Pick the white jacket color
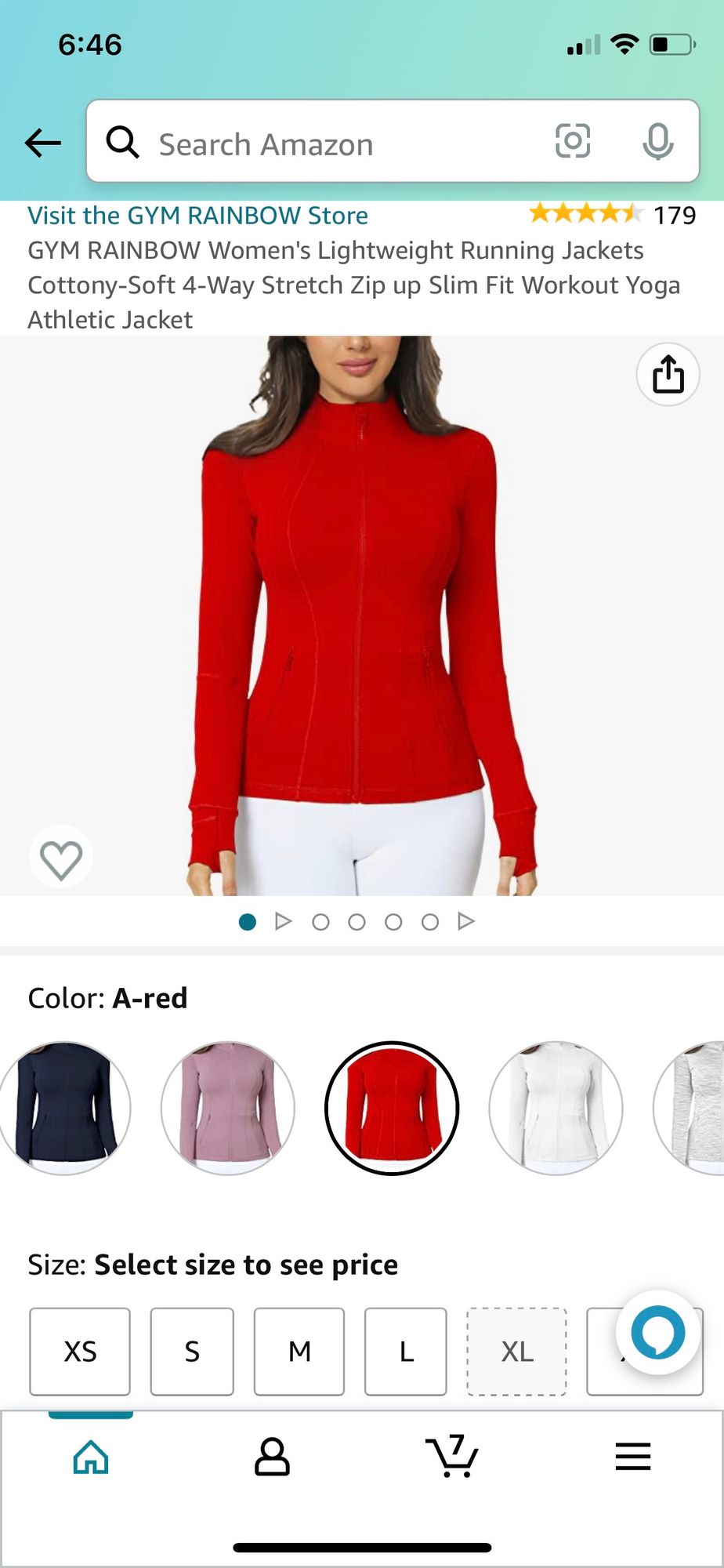This screenshot has width=724, height=1568. tap(556, 1108)
